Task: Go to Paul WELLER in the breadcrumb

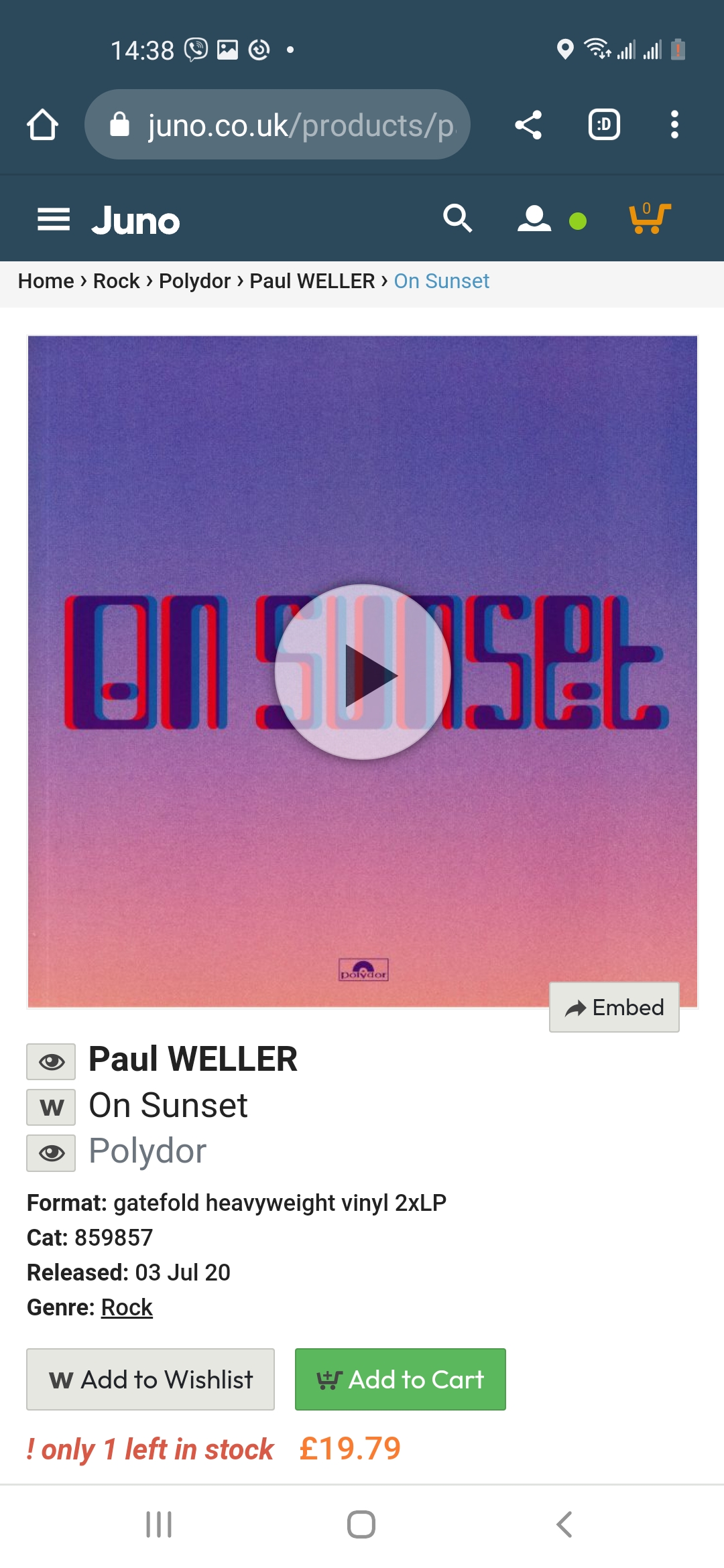Action: tap(312, 281)
